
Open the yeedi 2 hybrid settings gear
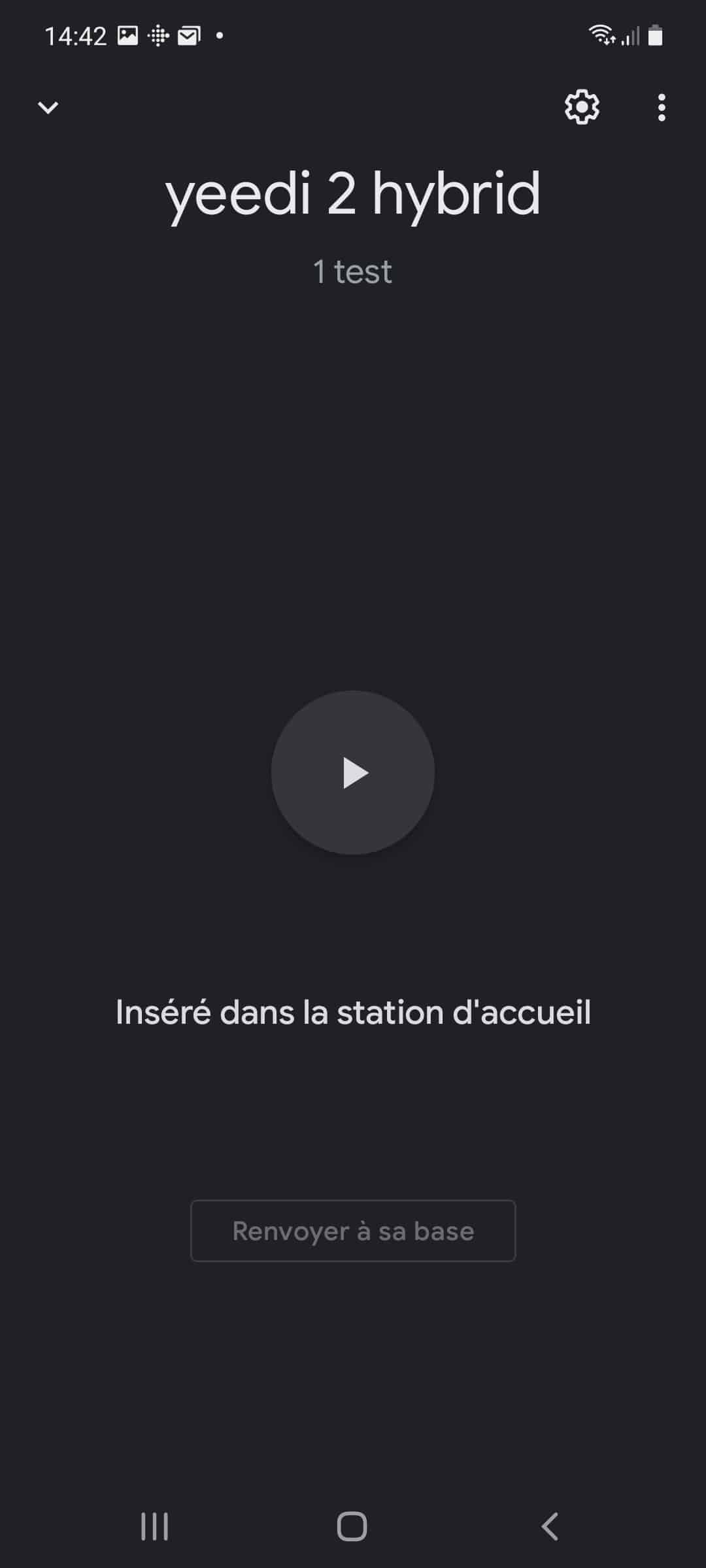pos(582,107)
